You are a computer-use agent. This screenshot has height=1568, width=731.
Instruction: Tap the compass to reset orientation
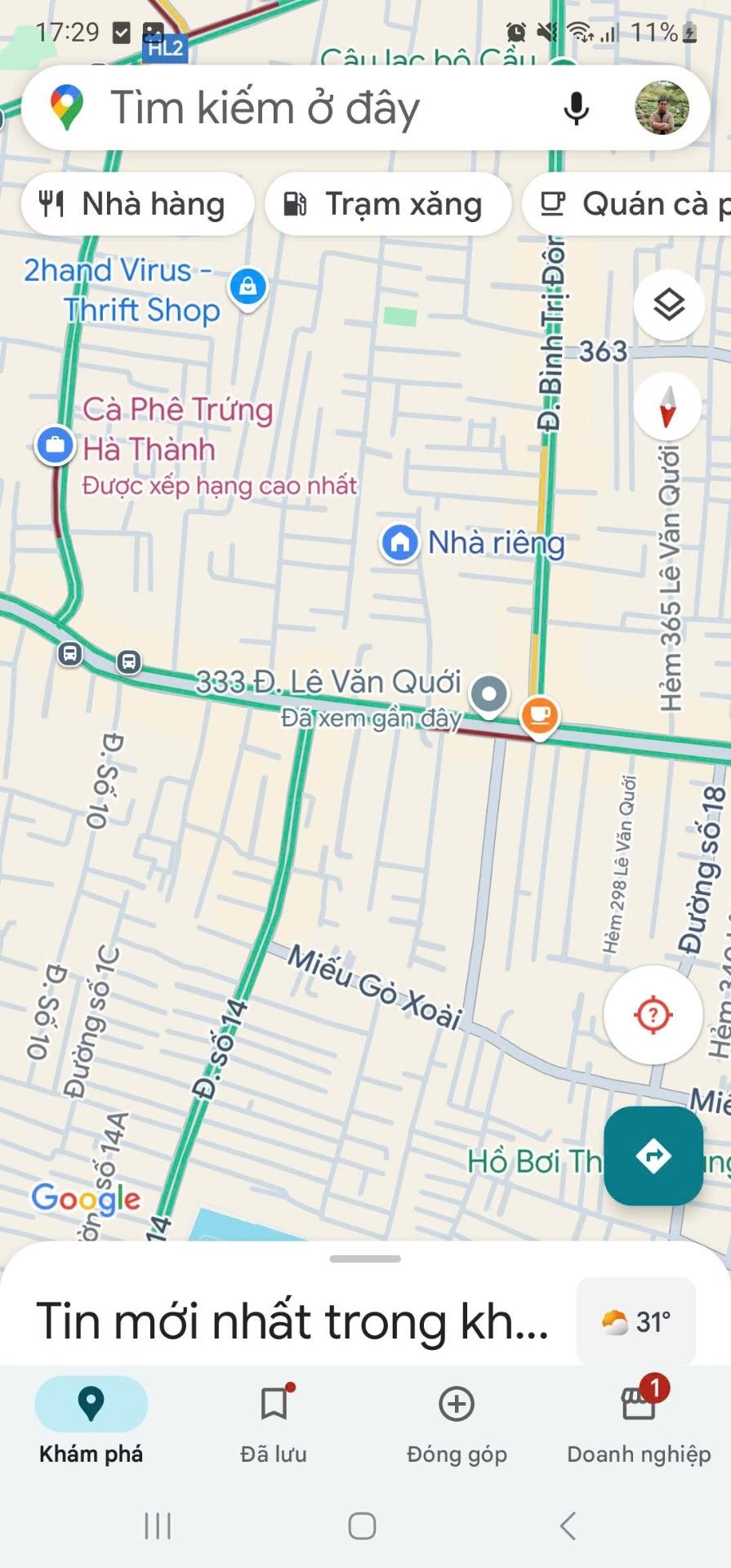pyautogui.click(x=667, y=407)
